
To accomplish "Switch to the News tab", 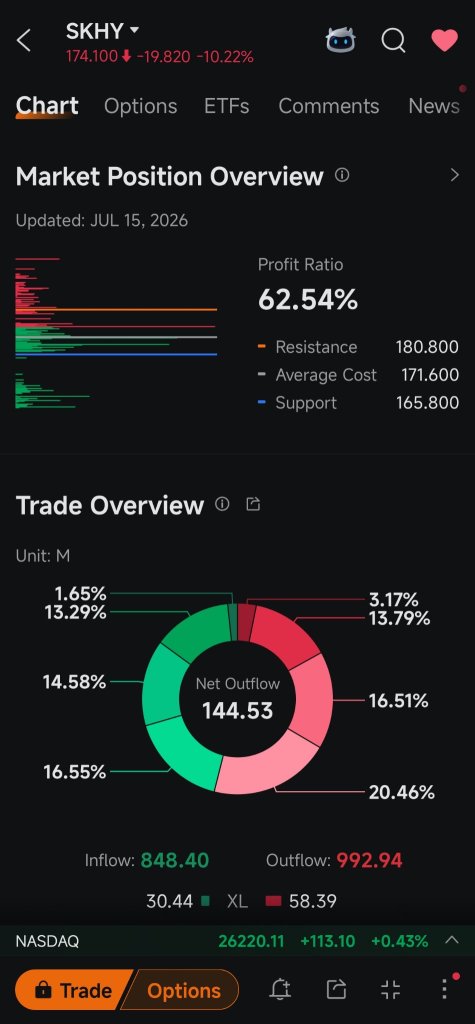I will (434, 106).
